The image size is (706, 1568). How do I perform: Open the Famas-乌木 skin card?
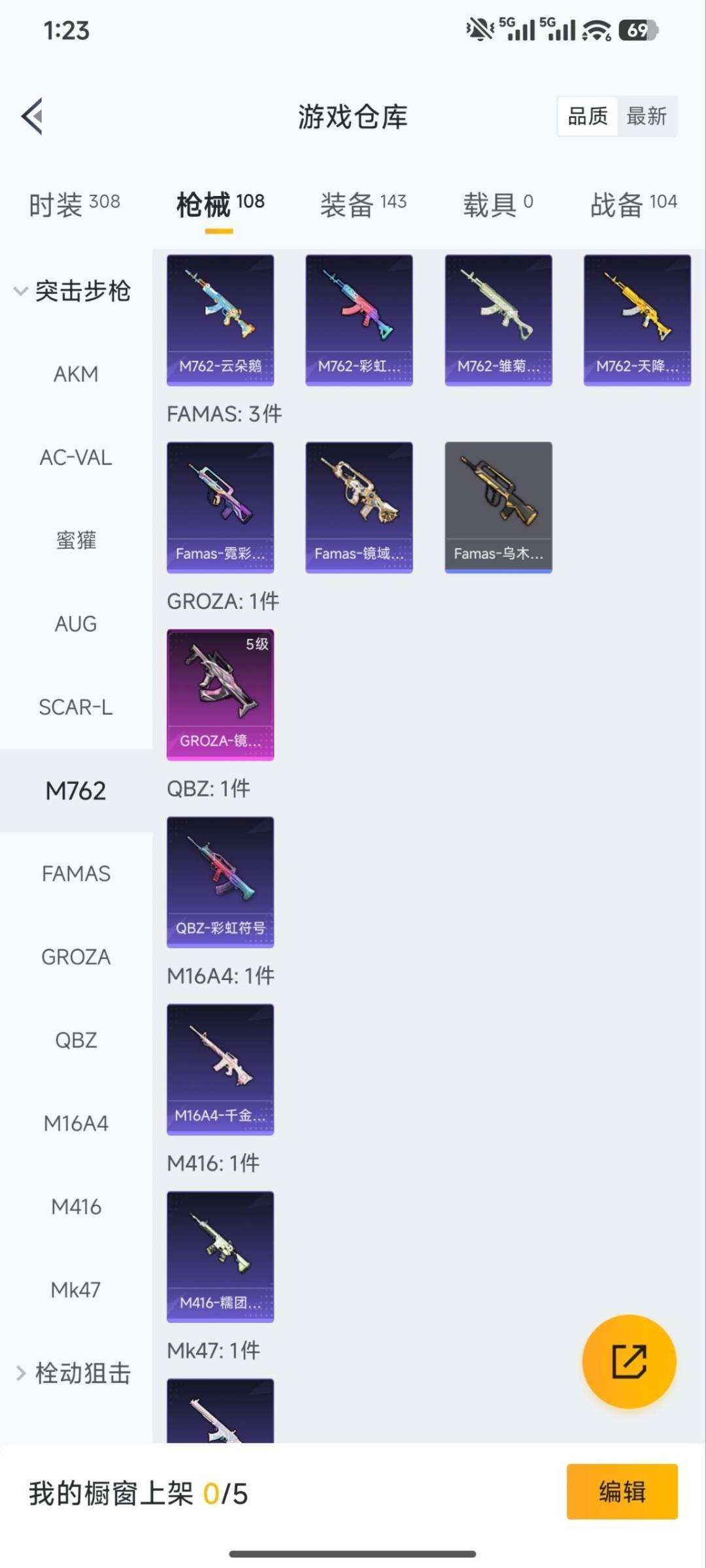point(498,508)
